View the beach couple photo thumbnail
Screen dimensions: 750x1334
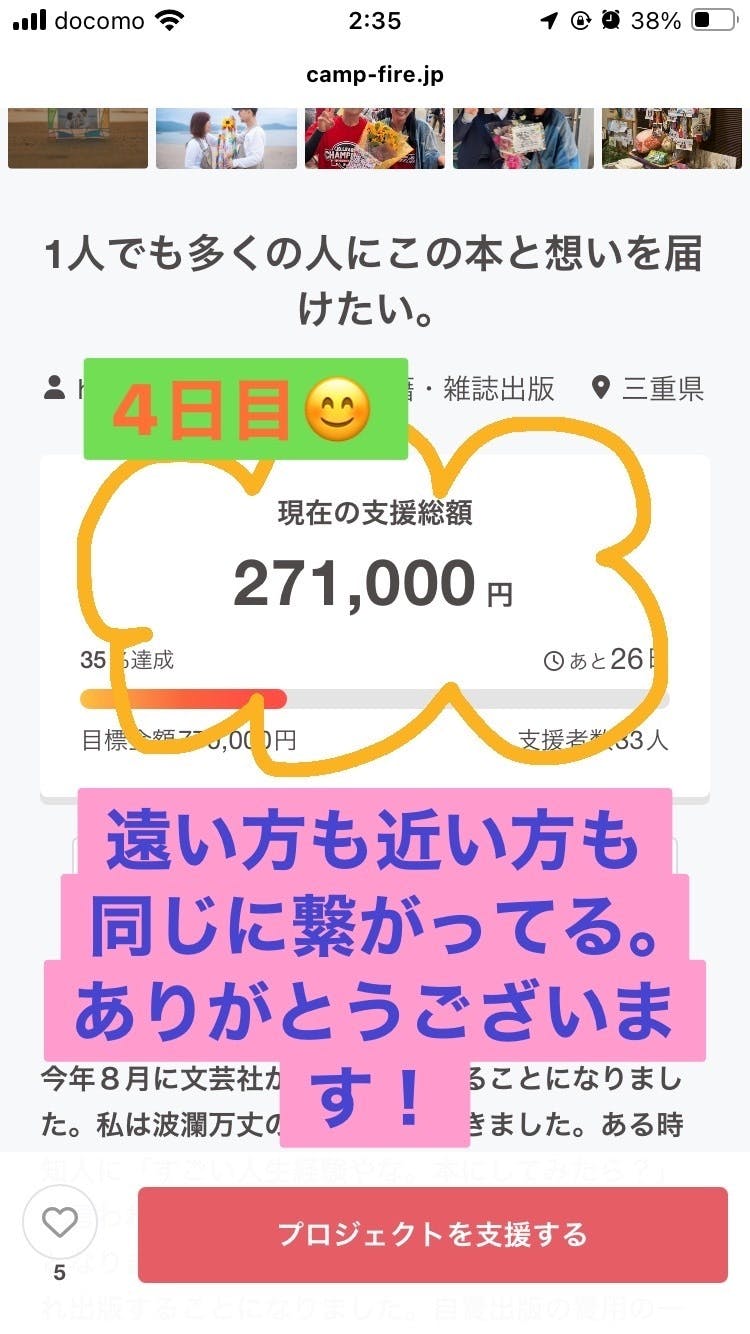click(x=226, y=138)
